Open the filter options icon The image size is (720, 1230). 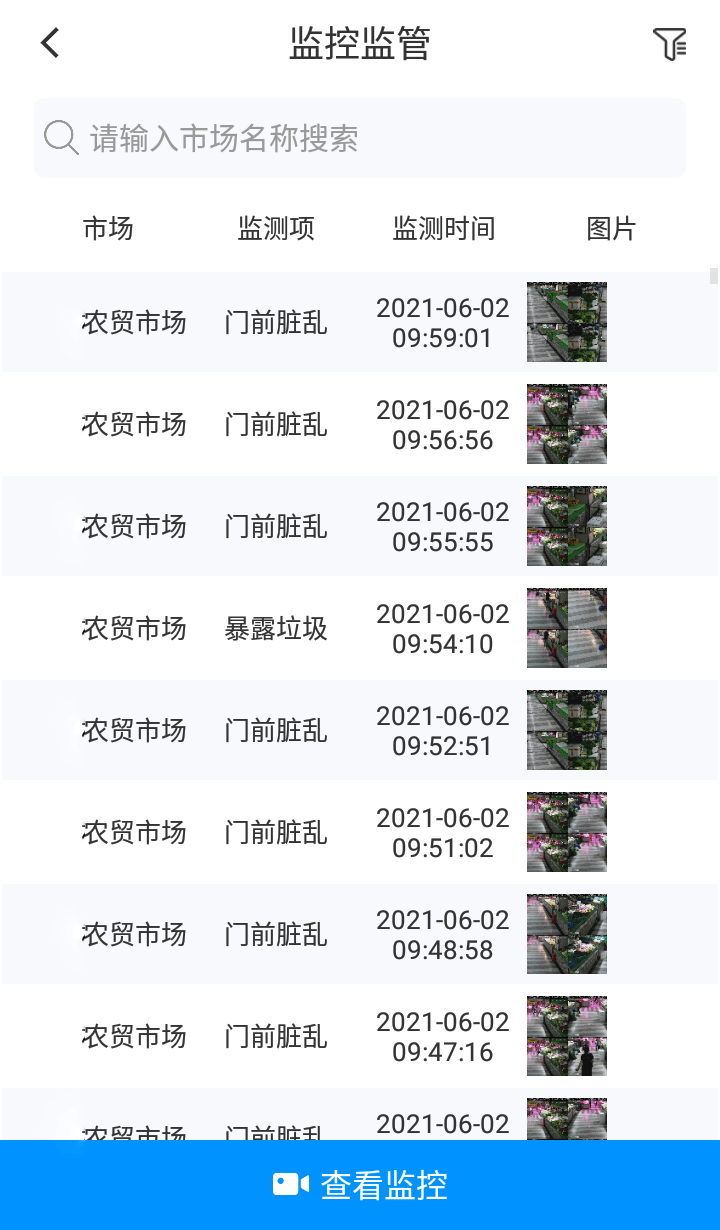(x=669, y=44)
